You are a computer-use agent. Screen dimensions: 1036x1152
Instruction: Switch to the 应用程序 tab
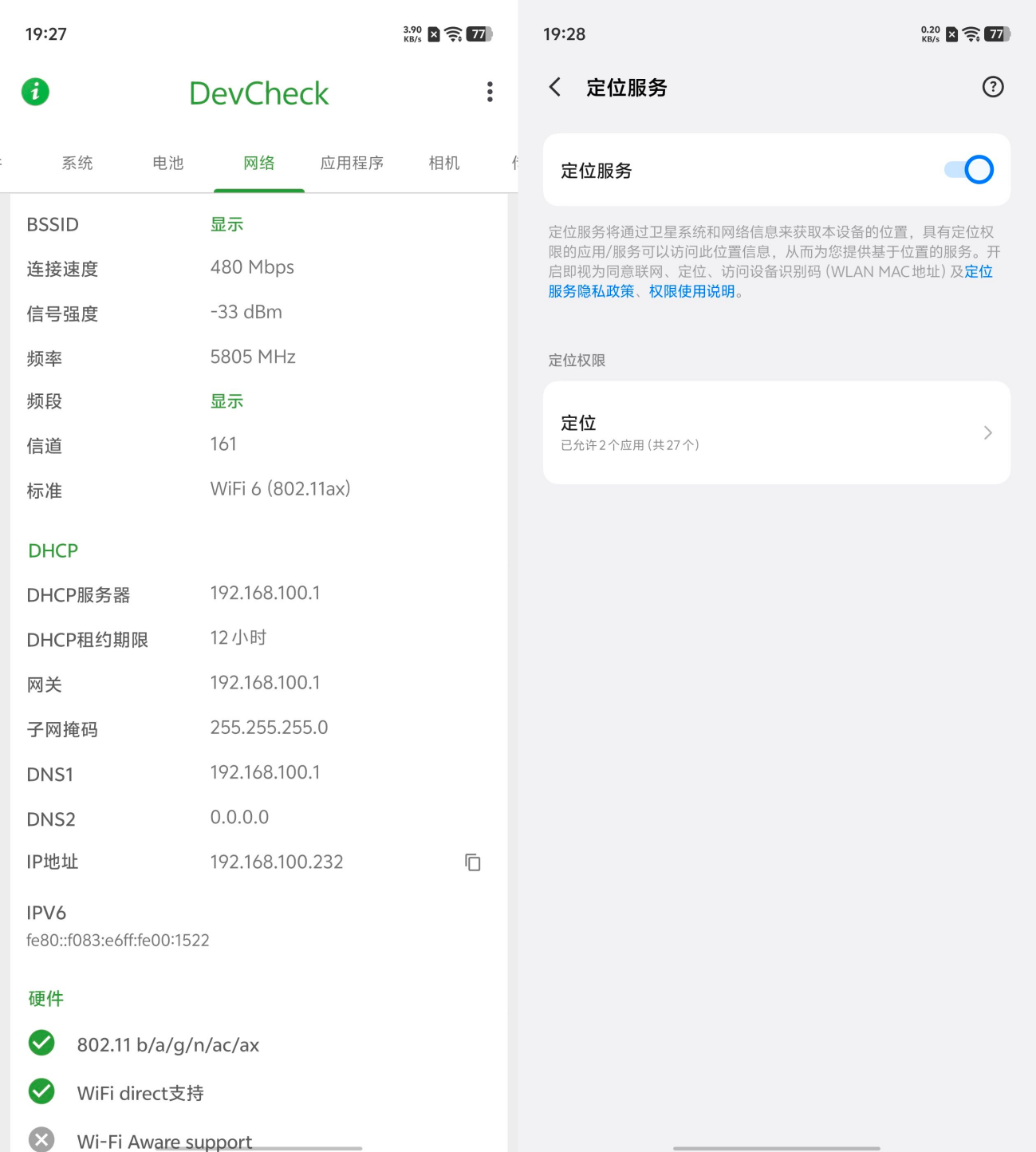coord(352,163)
